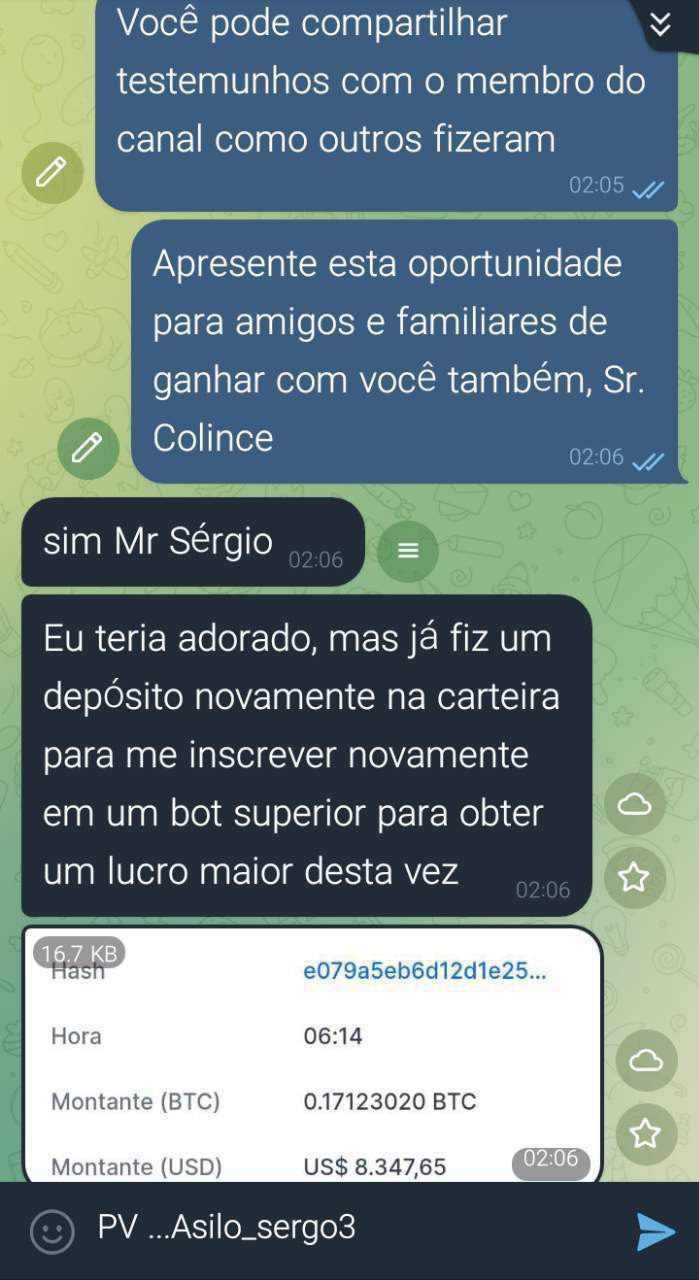Image resolution: width=699 pixels, height=1280 pixels.
Task: Star the 'Eu teria adorado' message
Action: click(x=634, y=878)
